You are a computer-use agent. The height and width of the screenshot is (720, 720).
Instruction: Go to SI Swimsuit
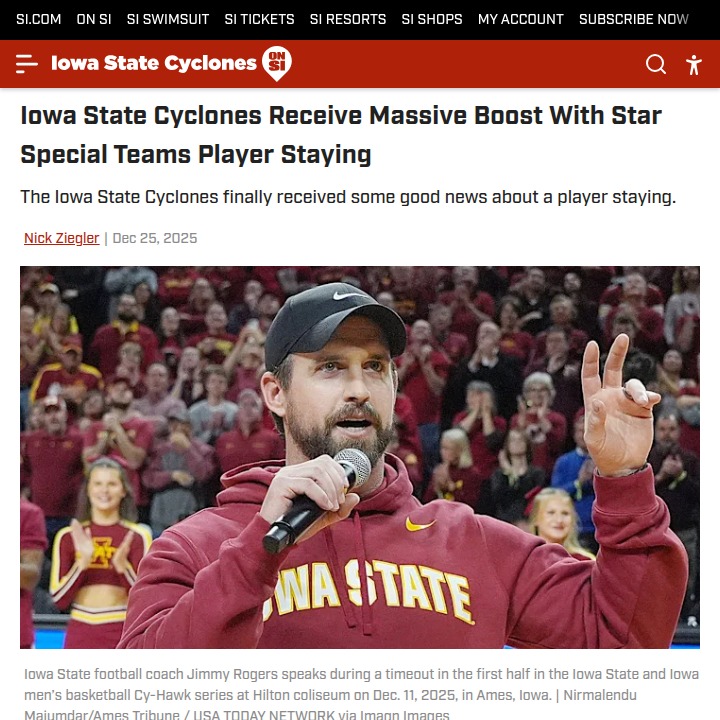(168, 19)
